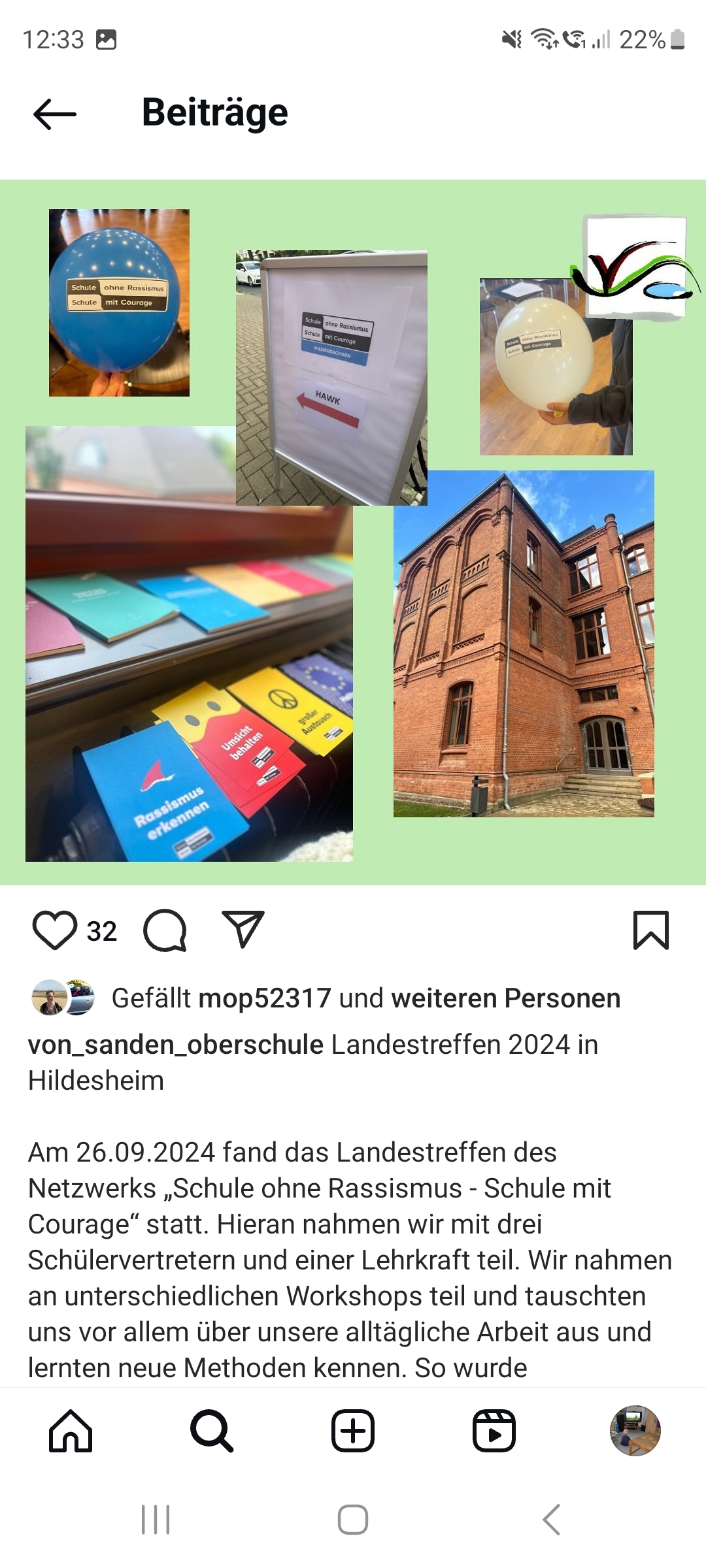Image resolution: width=706 pixels, height=1568 pixels.
Task: Bookmark the Landestreffen 2024 post
Action: pos(651,930)
